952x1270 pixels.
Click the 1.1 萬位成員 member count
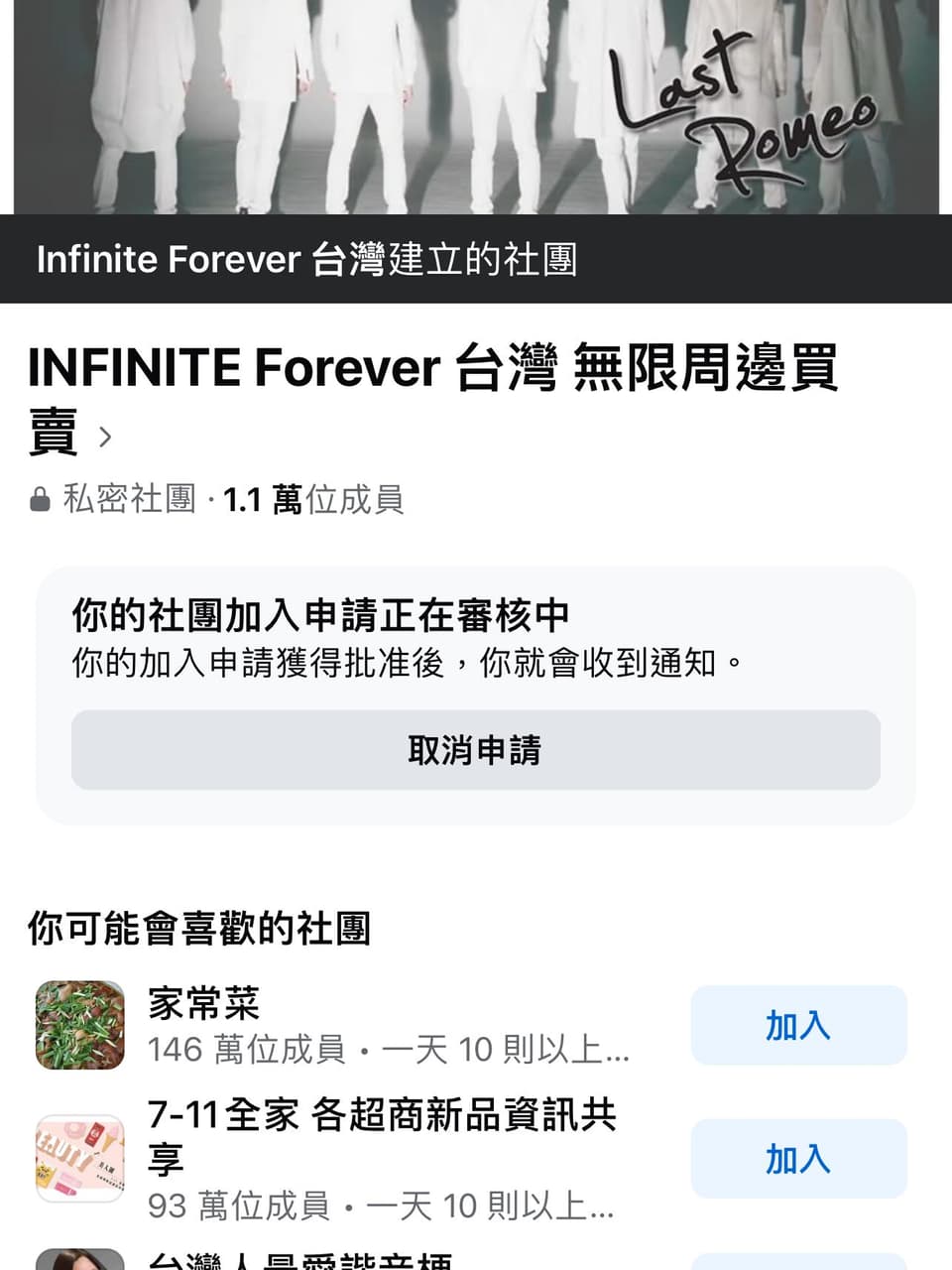tap(312, 499)
